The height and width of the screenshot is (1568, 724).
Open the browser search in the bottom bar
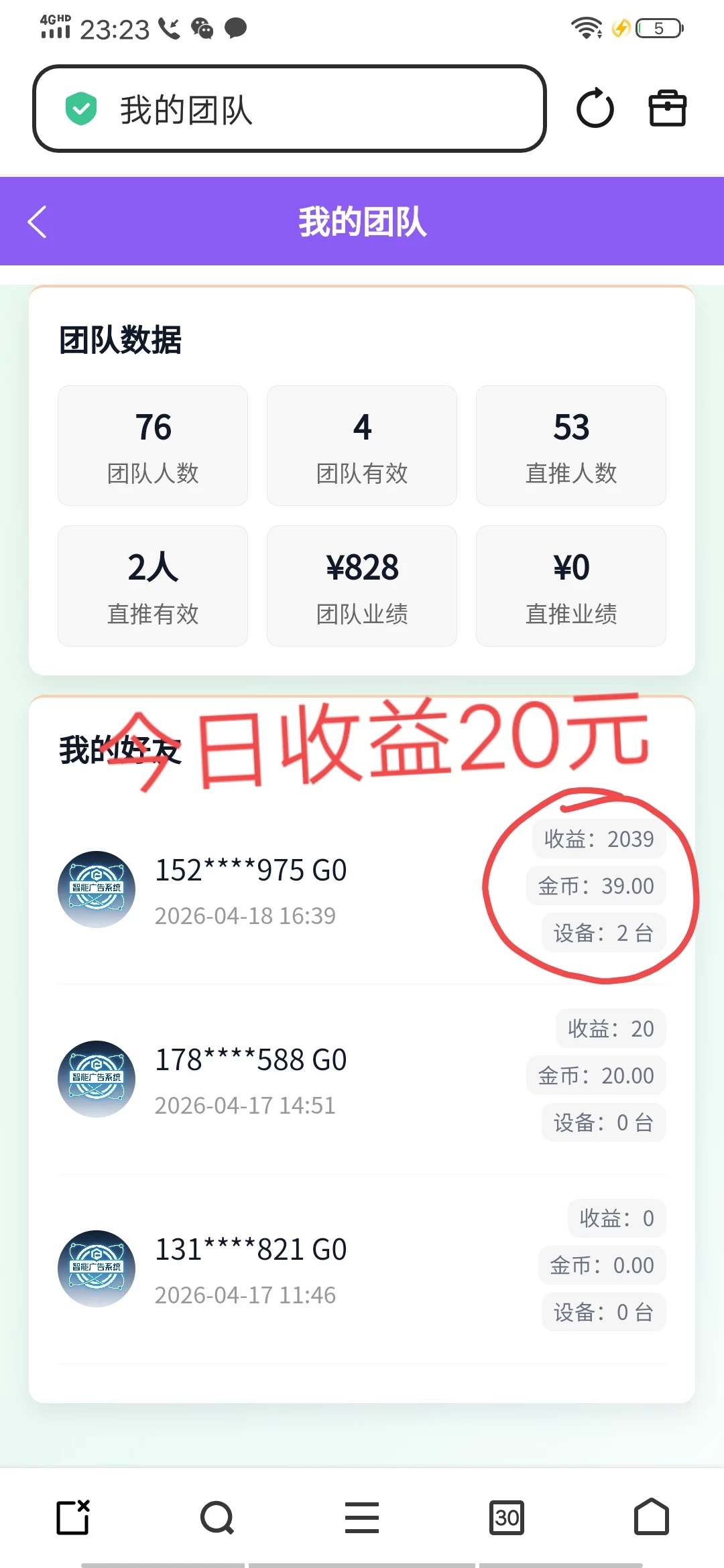click(217, 1518)
